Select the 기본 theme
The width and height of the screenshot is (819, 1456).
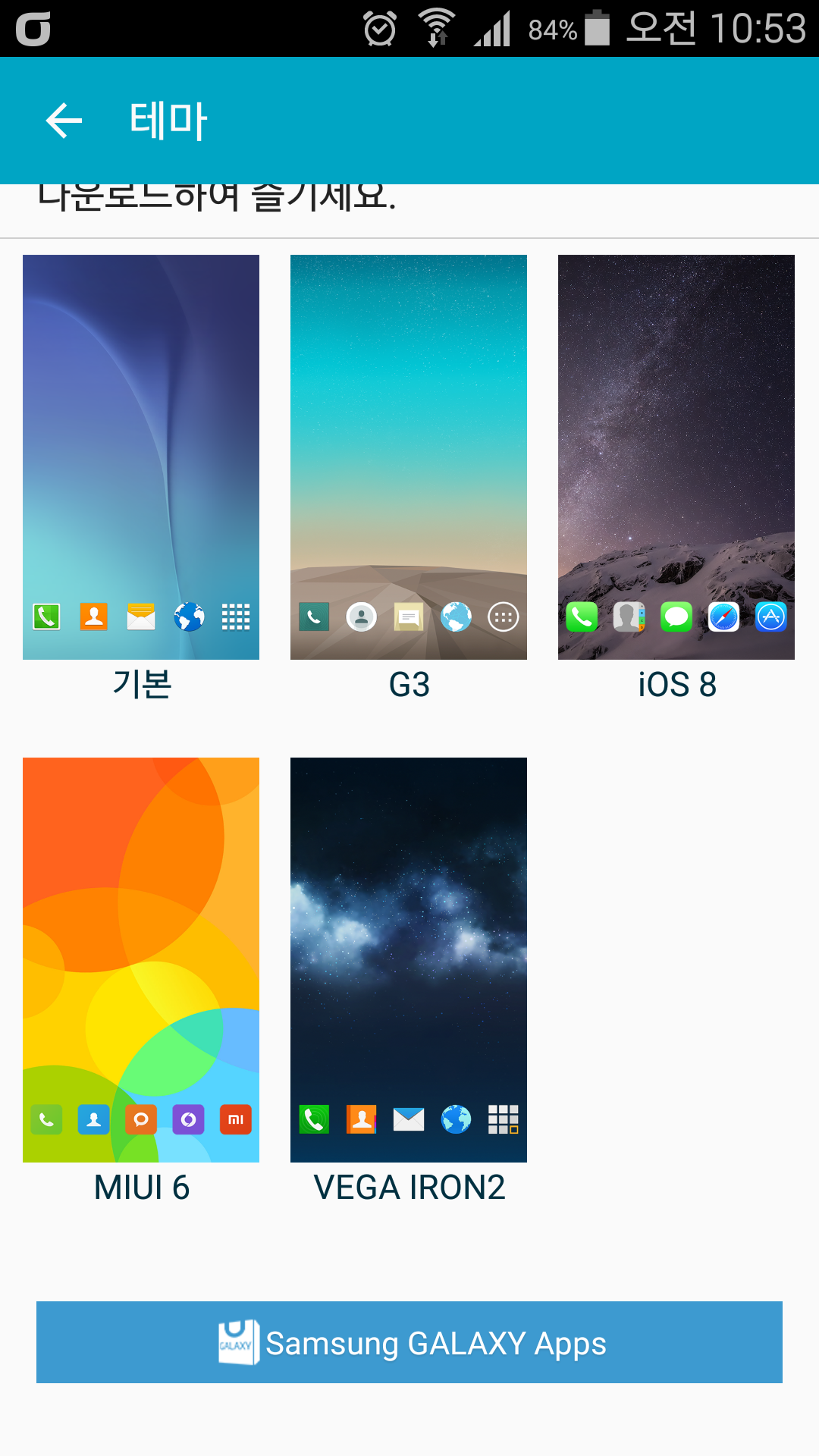(x=141, y=457)
